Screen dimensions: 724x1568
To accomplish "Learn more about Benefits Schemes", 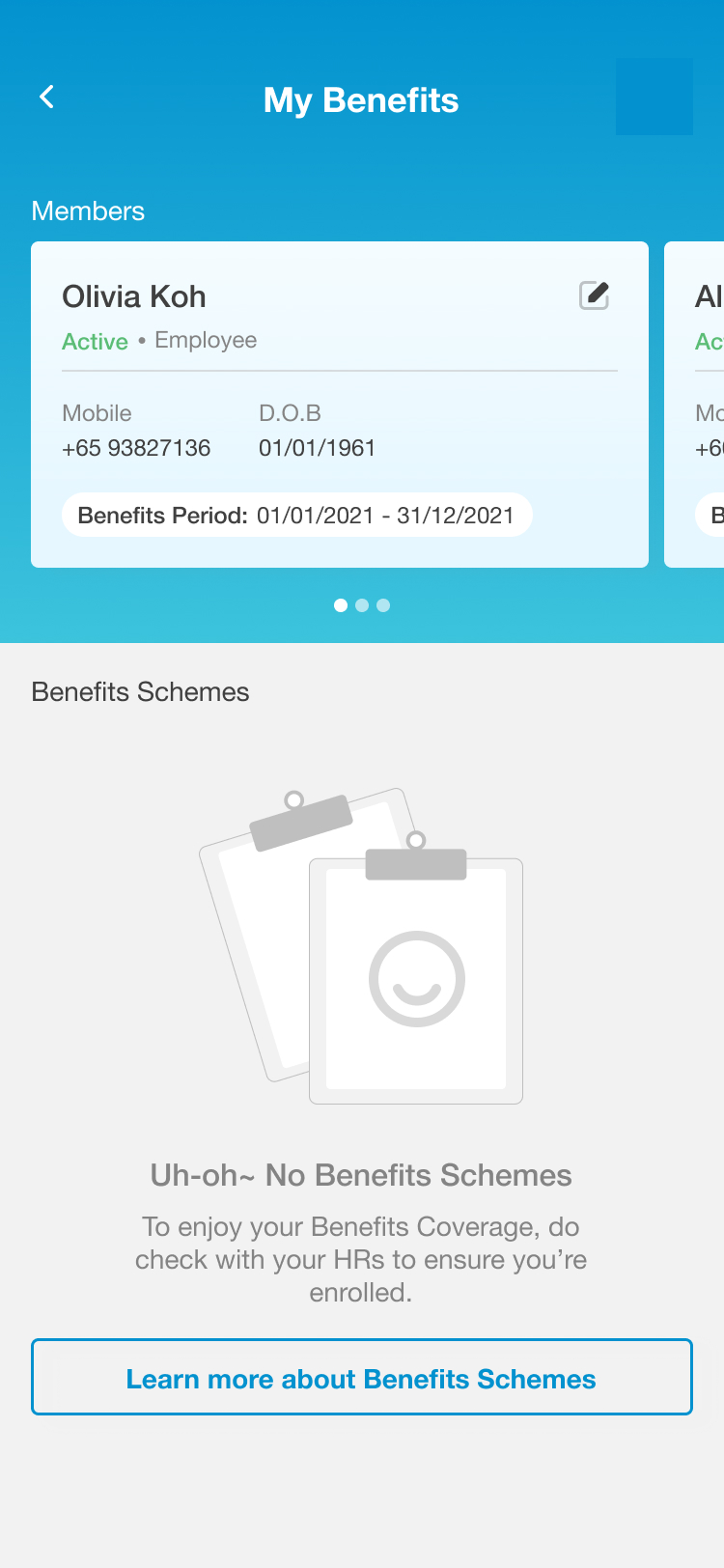I will click(361, 1378).
